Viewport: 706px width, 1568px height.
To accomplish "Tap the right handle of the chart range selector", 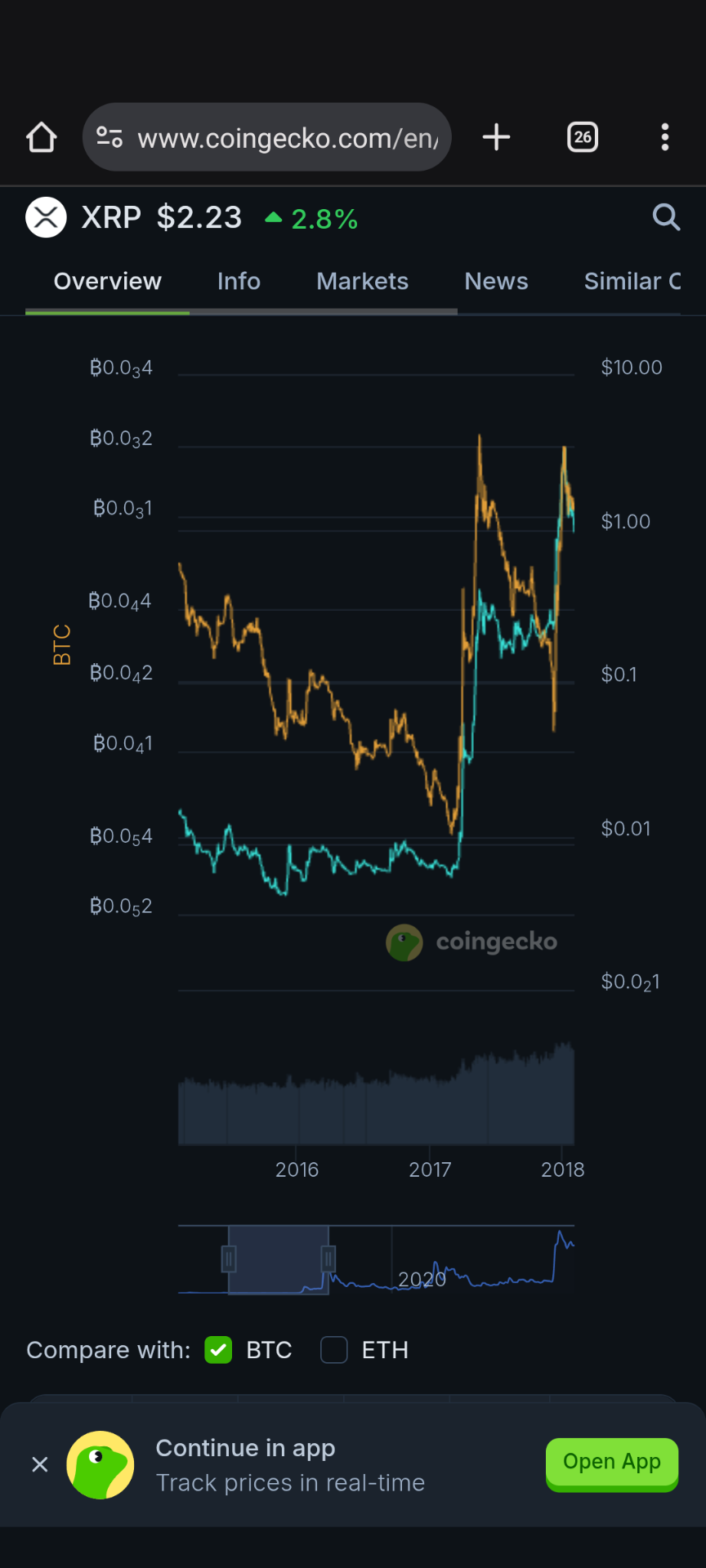I will [328, 1258].
